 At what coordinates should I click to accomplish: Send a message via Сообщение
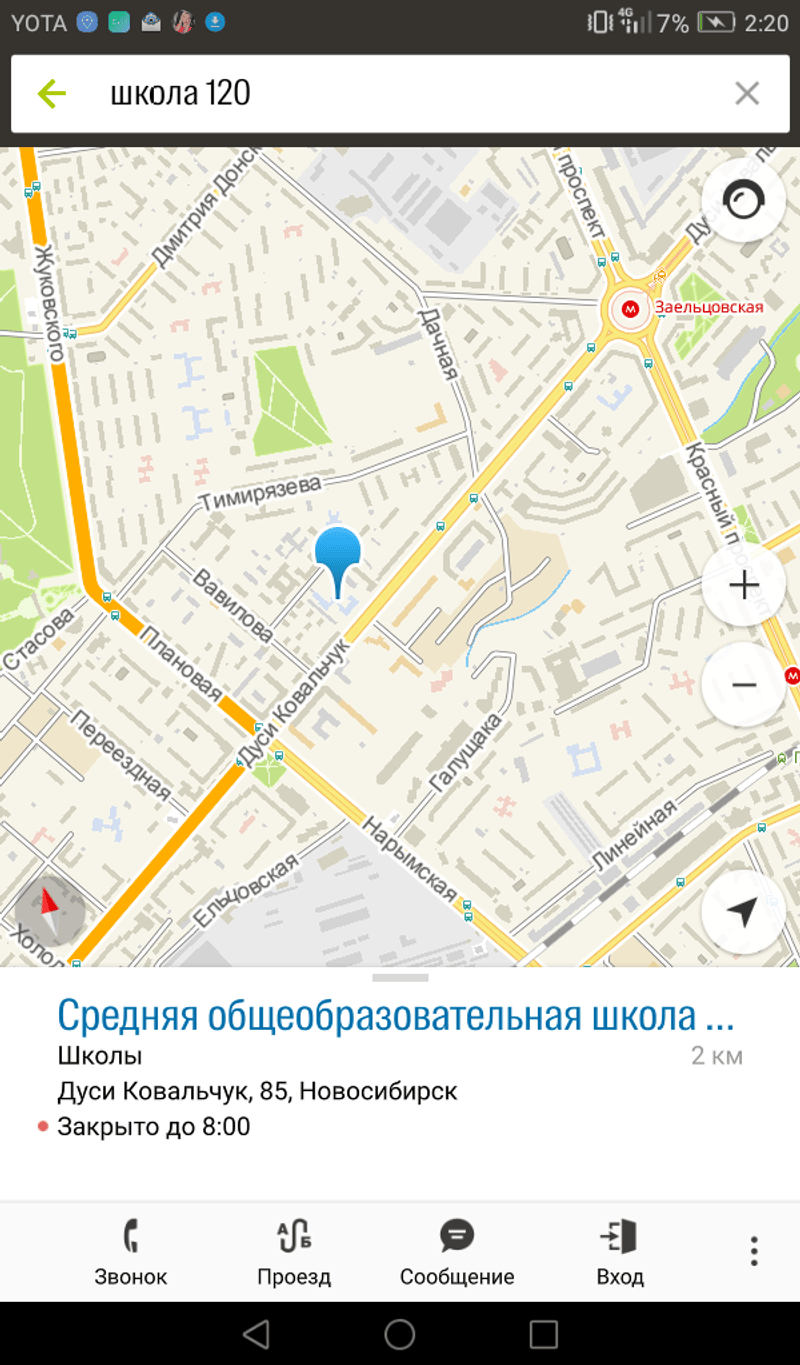tap(457, 1252)
